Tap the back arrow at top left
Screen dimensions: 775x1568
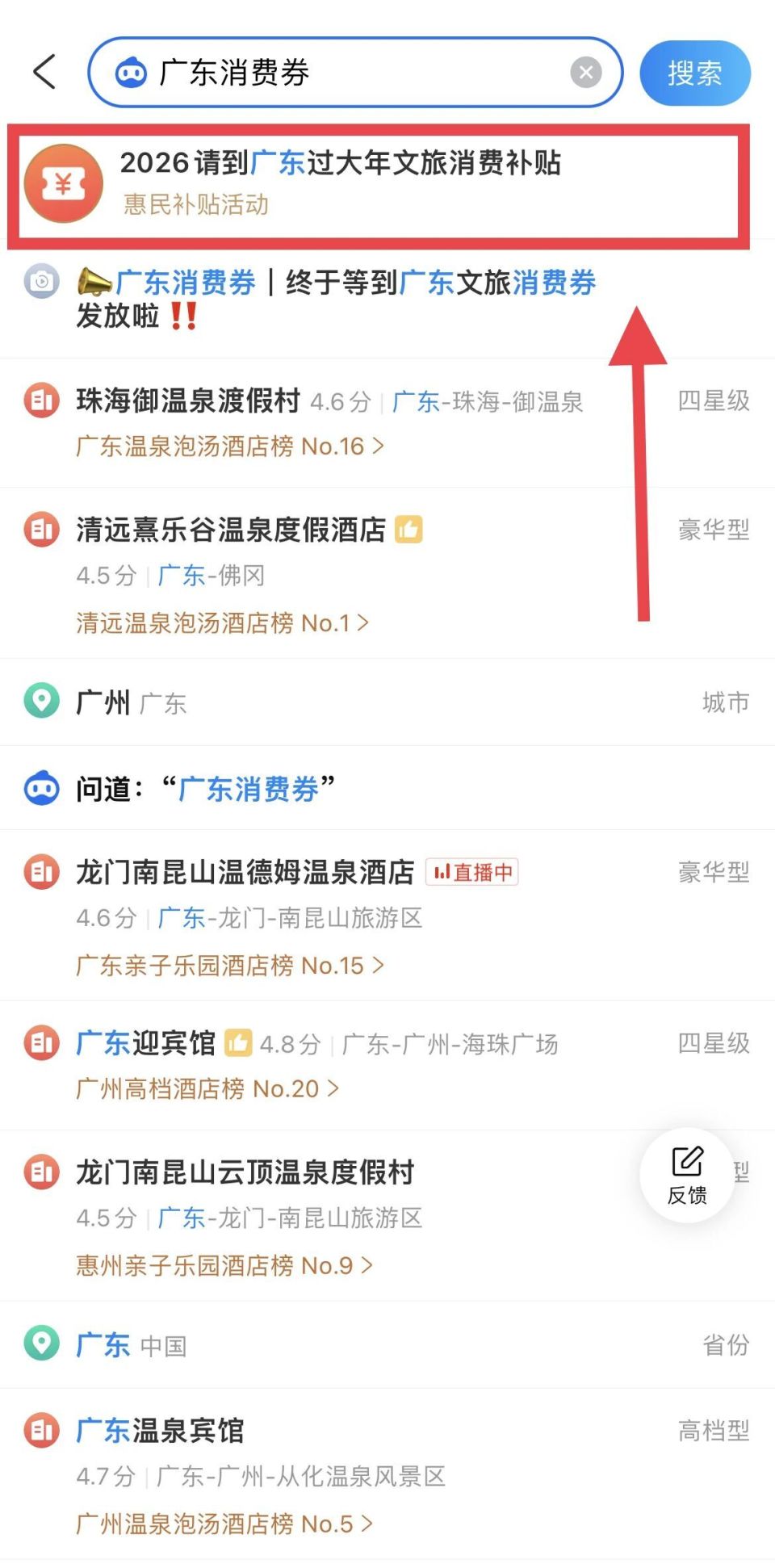(x=44, y=73)
